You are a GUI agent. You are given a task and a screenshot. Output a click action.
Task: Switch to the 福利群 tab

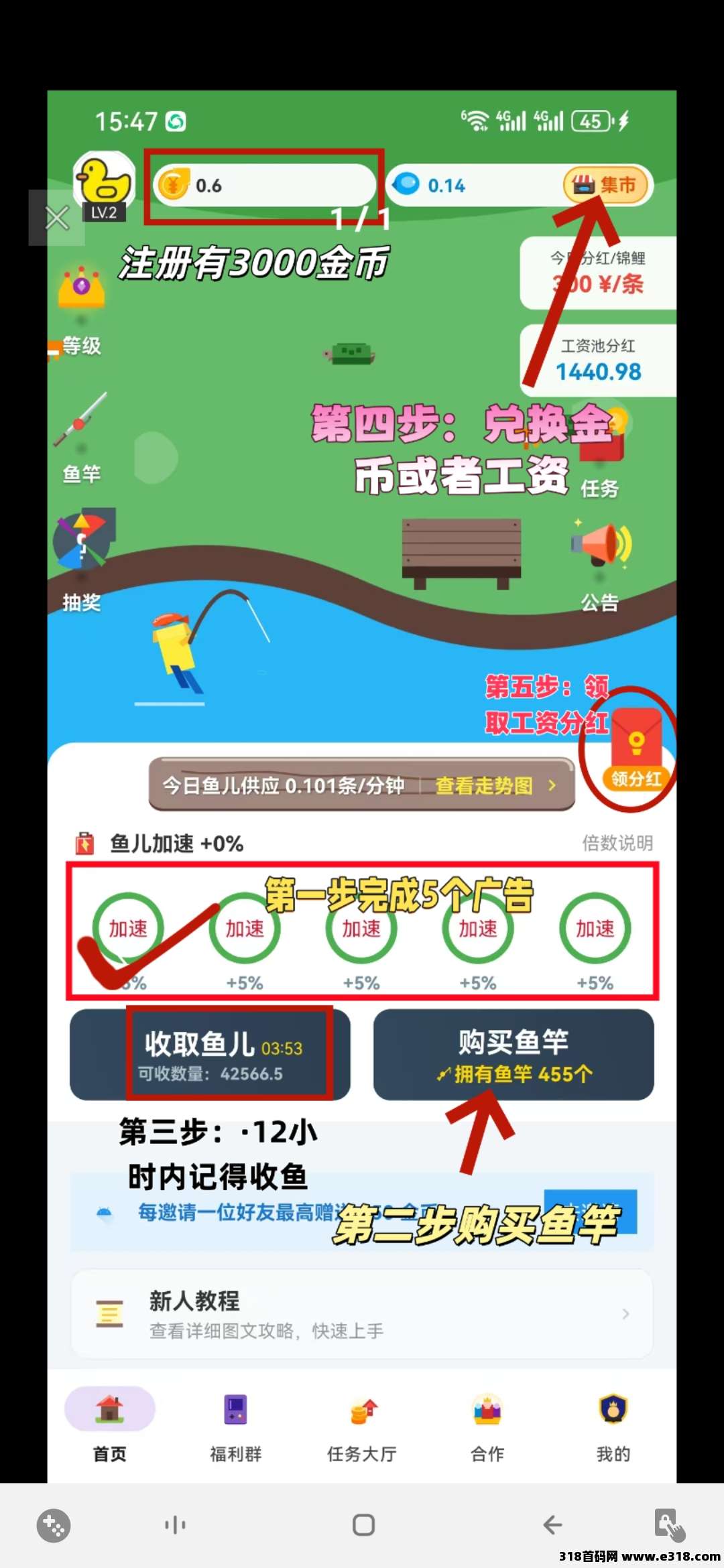point(235,1425)
